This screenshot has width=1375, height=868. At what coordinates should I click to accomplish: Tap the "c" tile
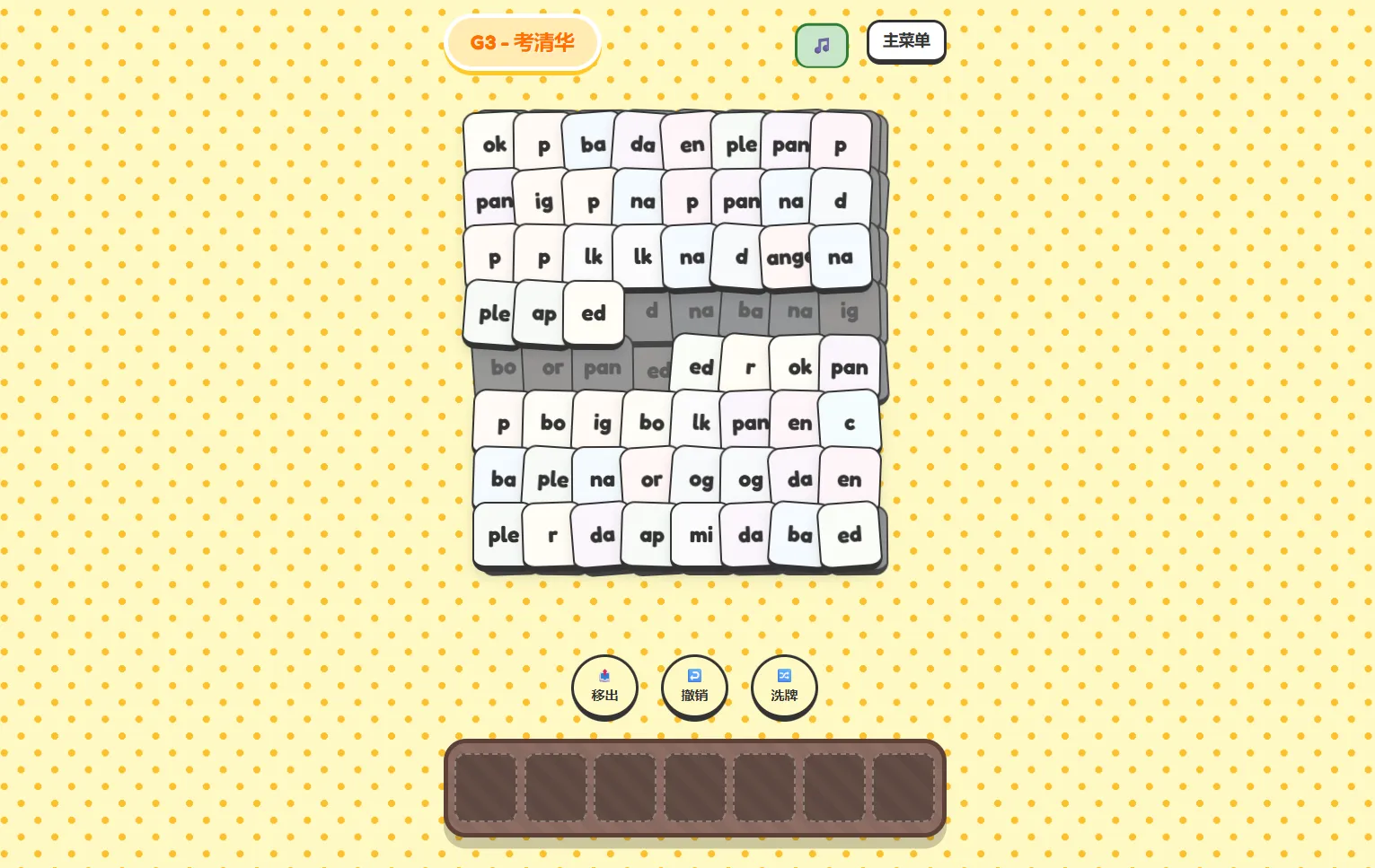[850, 423]
